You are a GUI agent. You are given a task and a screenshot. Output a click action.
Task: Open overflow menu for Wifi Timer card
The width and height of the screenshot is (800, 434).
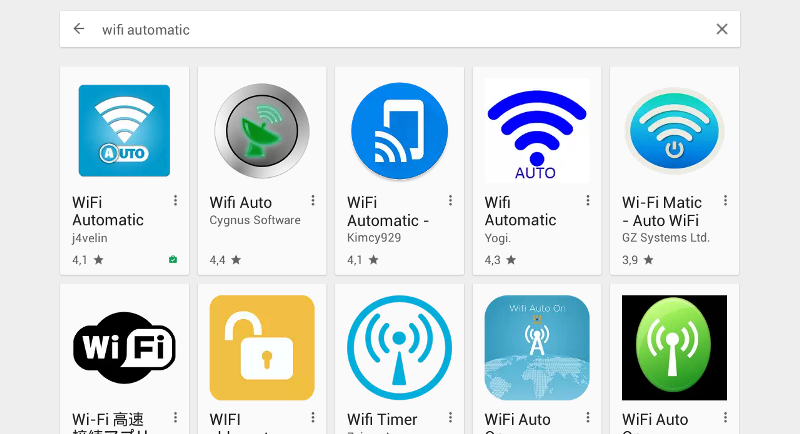[450, 418]
